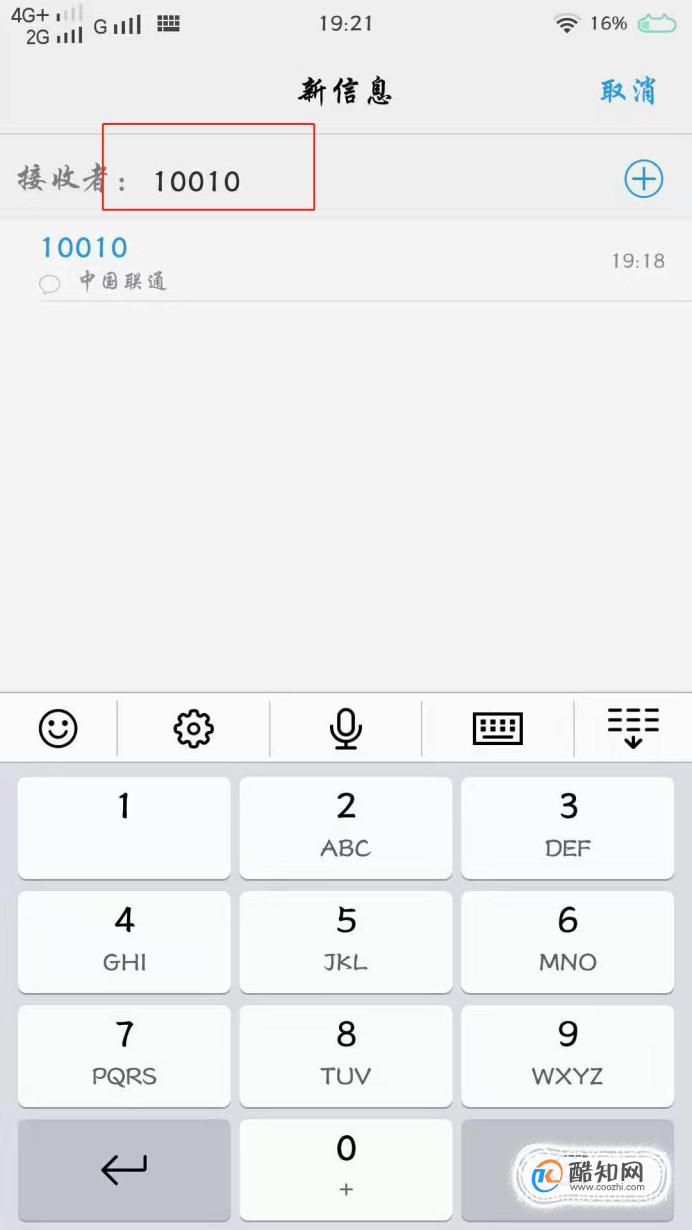Start voice input with the microphone
The height and width of the screenshot is (1230, 692).
pyautogui.click(x=346, y=728)
